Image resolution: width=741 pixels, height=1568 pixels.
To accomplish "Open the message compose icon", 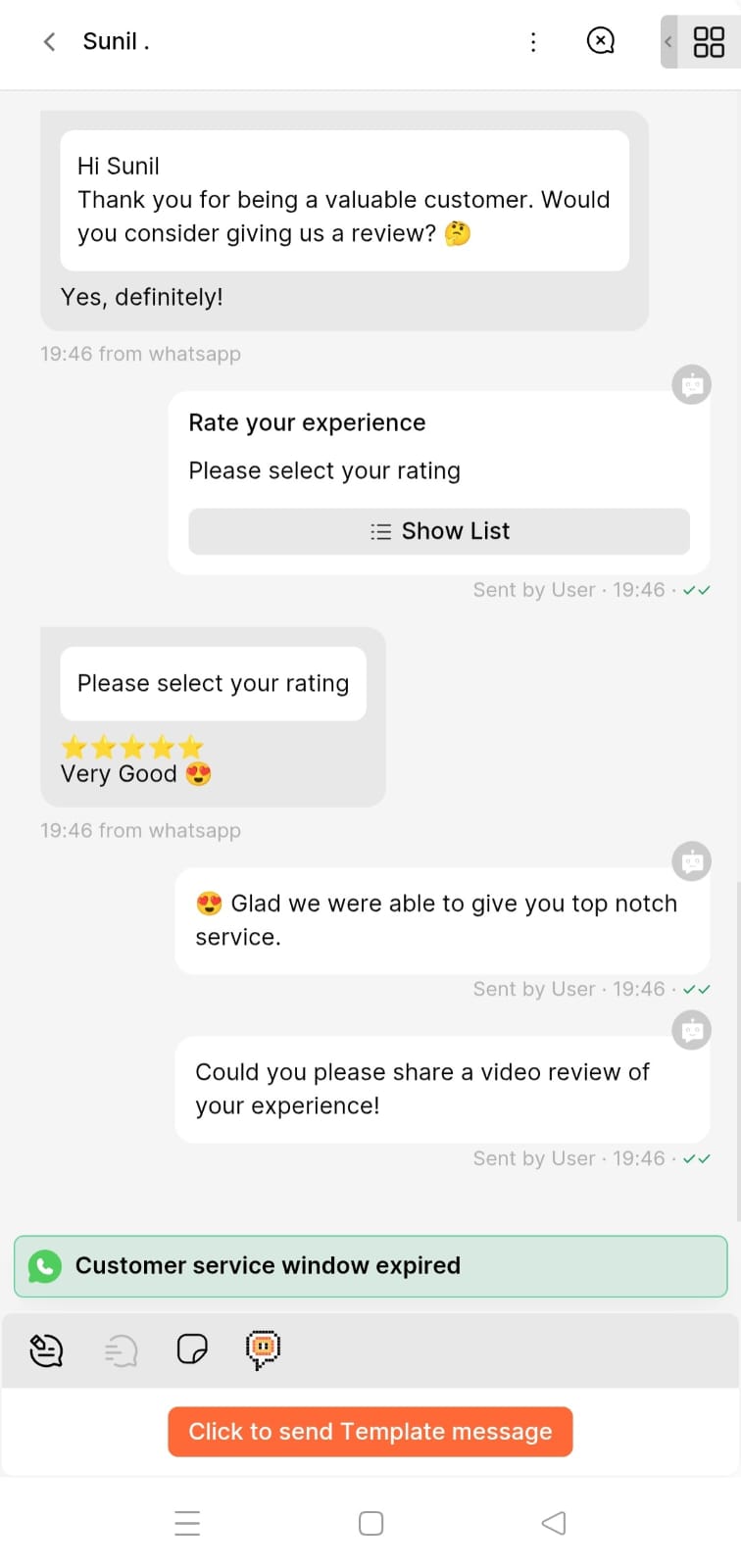I will (x=46, y=1349).
